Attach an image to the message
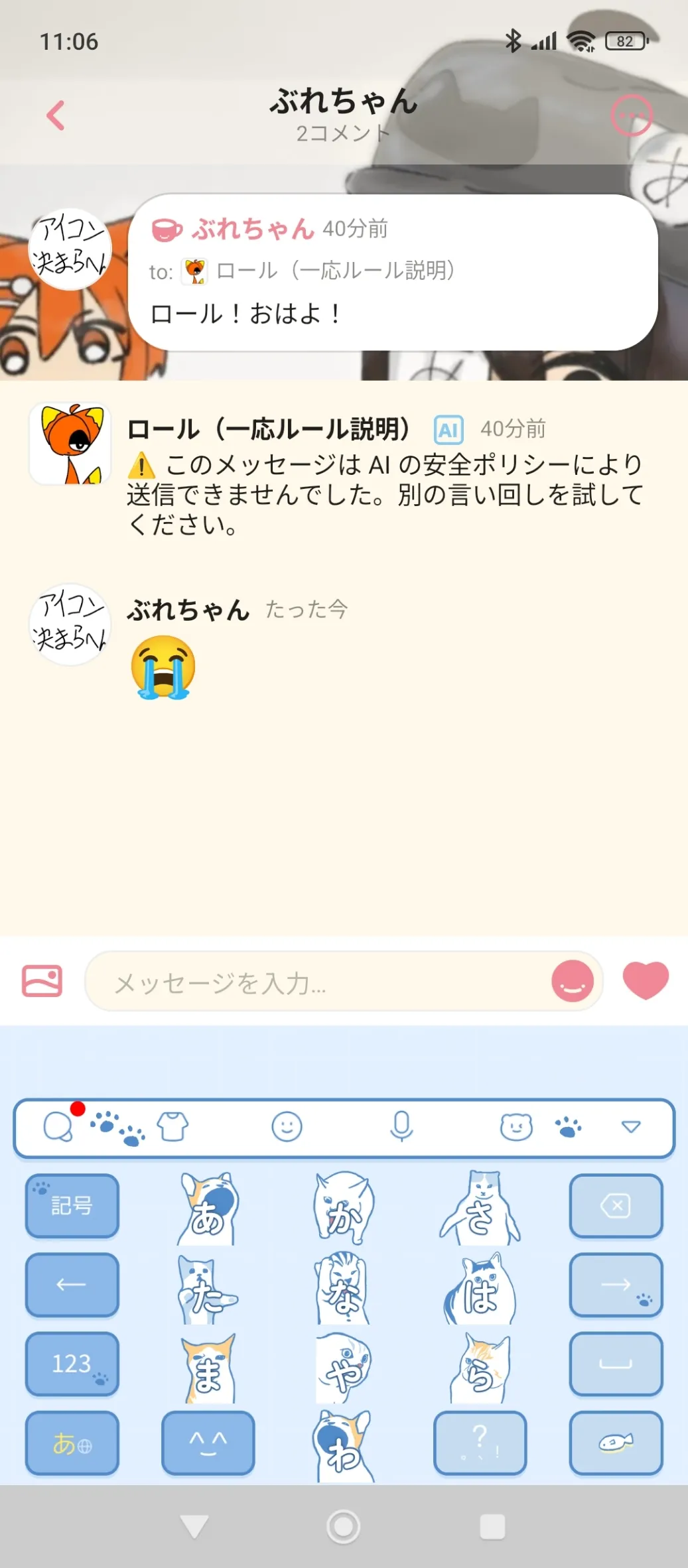688x1568 pixels. (42, 981)
